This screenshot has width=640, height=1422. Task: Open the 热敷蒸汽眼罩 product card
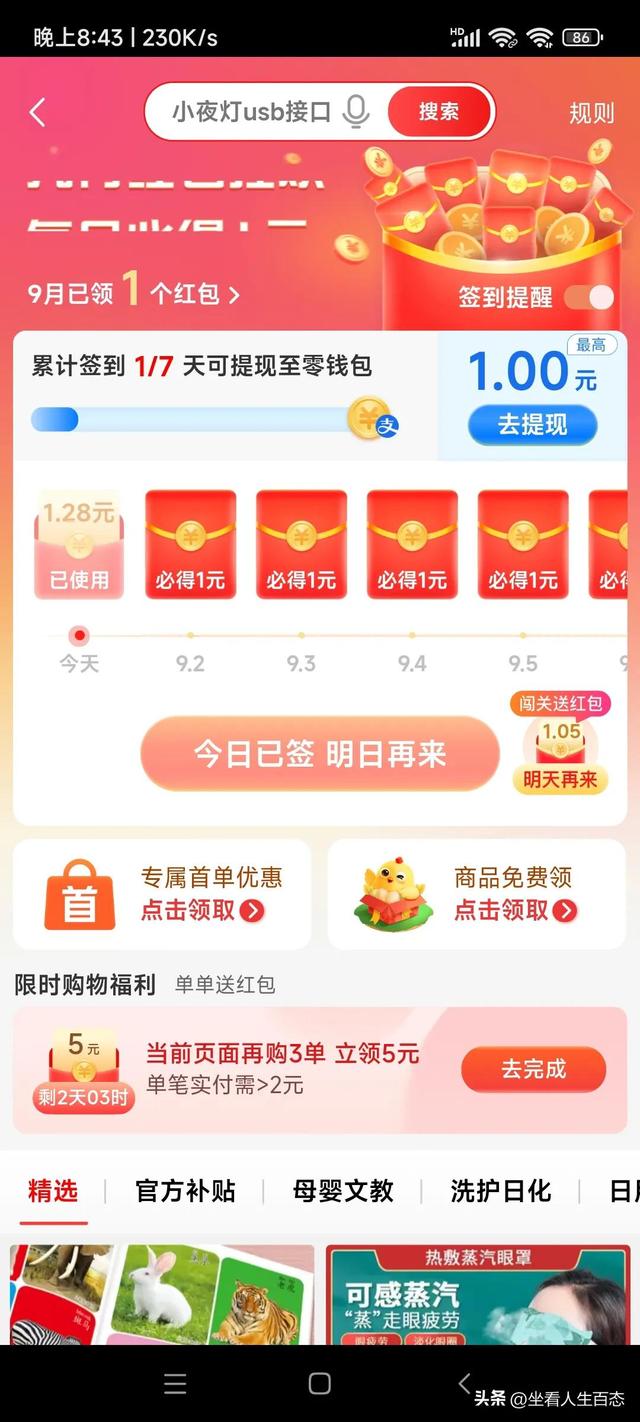478,1295
